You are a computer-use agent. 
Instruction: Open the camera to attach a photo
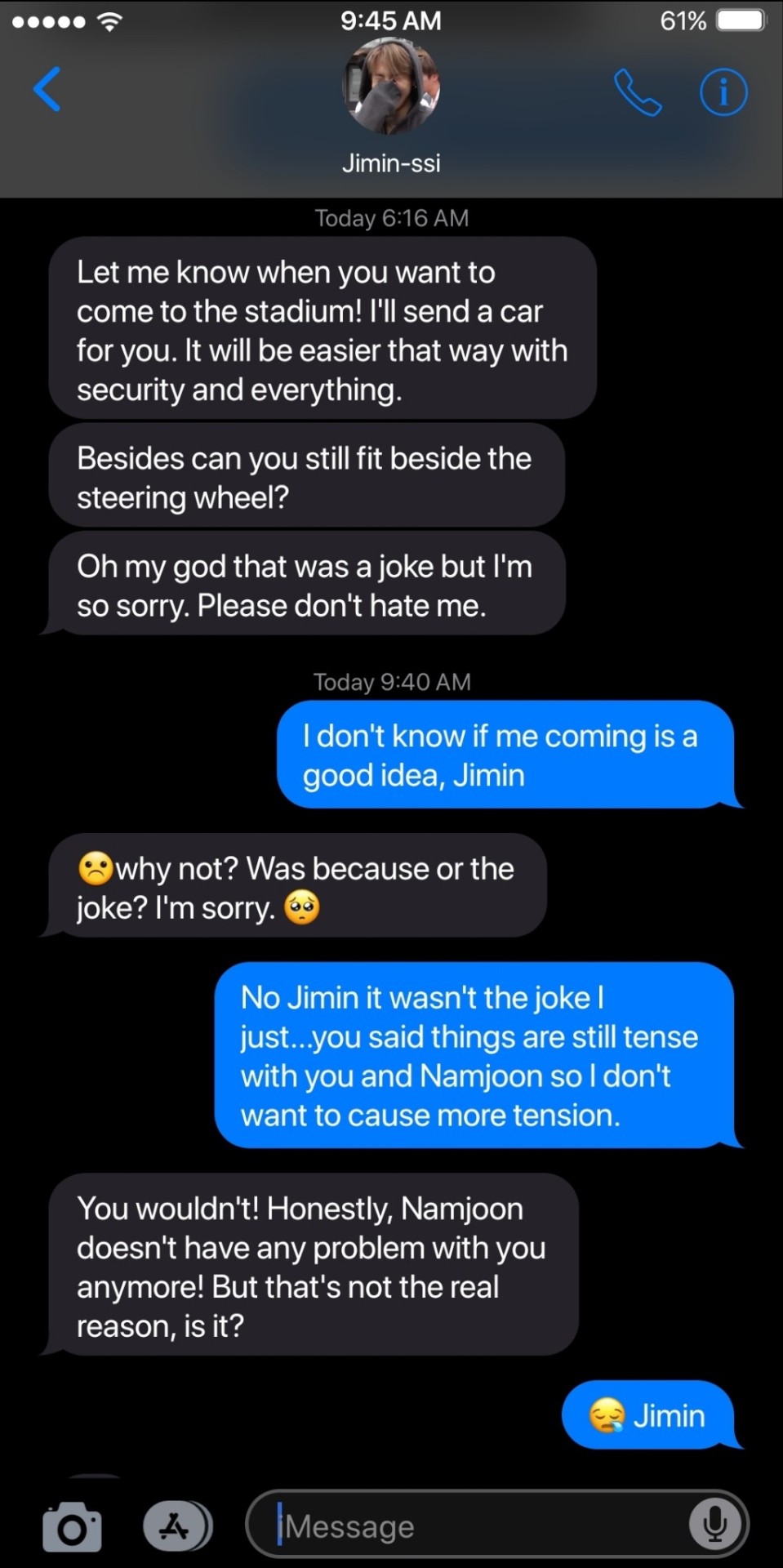pyautogui.click(x=72, y=1526)
